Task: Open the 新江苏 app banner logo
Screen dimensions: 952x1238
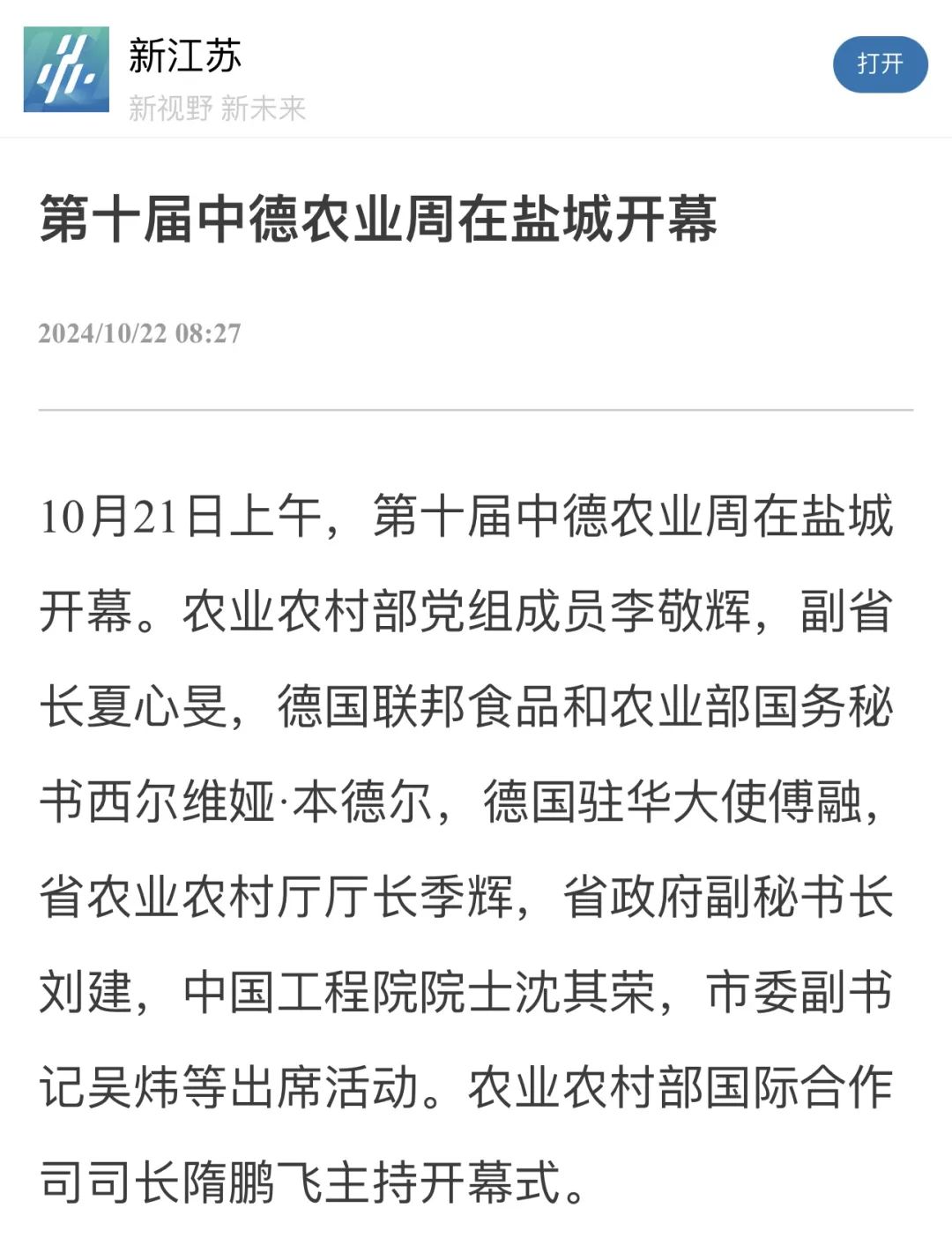Action: point(66,70)
